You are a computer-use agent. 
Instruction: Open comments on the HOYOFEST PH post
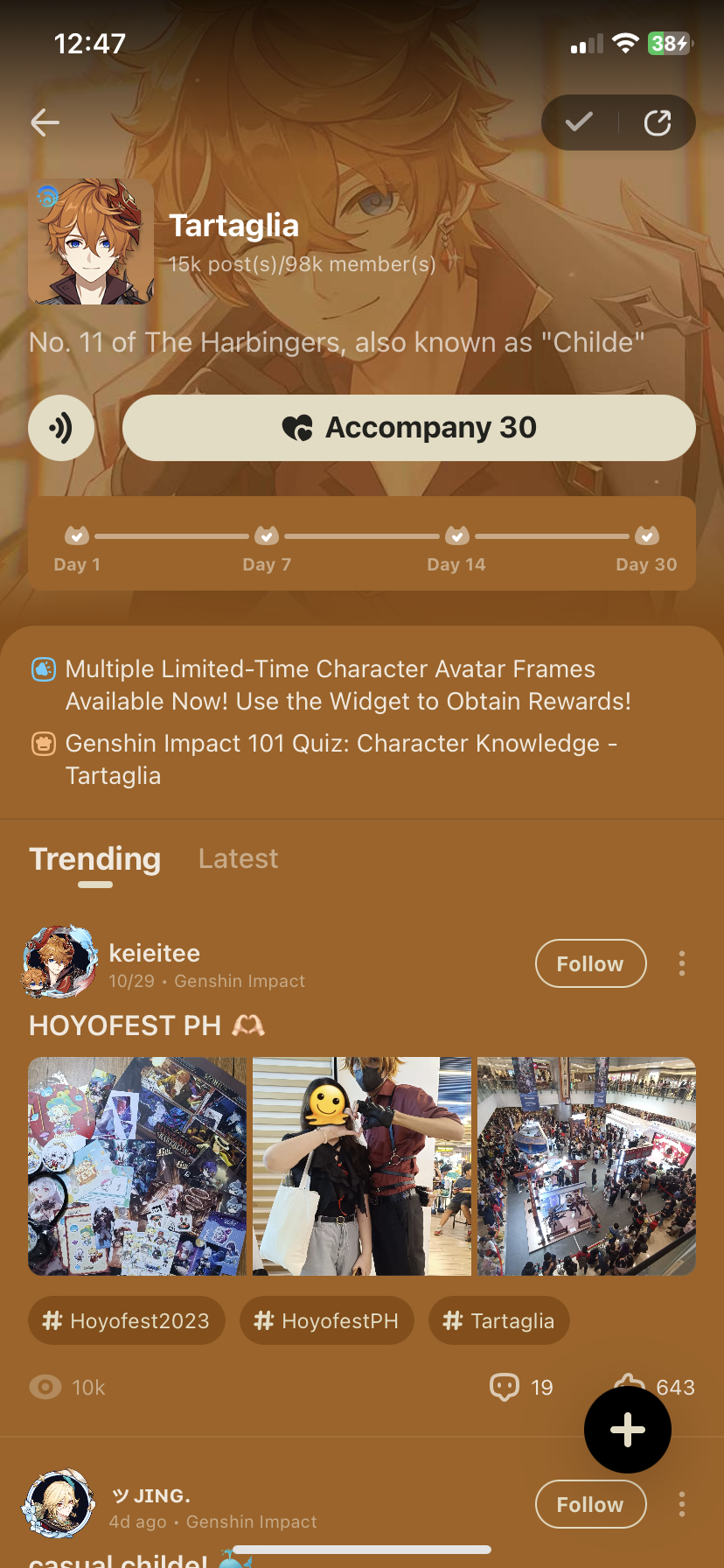coord(520,1387)
